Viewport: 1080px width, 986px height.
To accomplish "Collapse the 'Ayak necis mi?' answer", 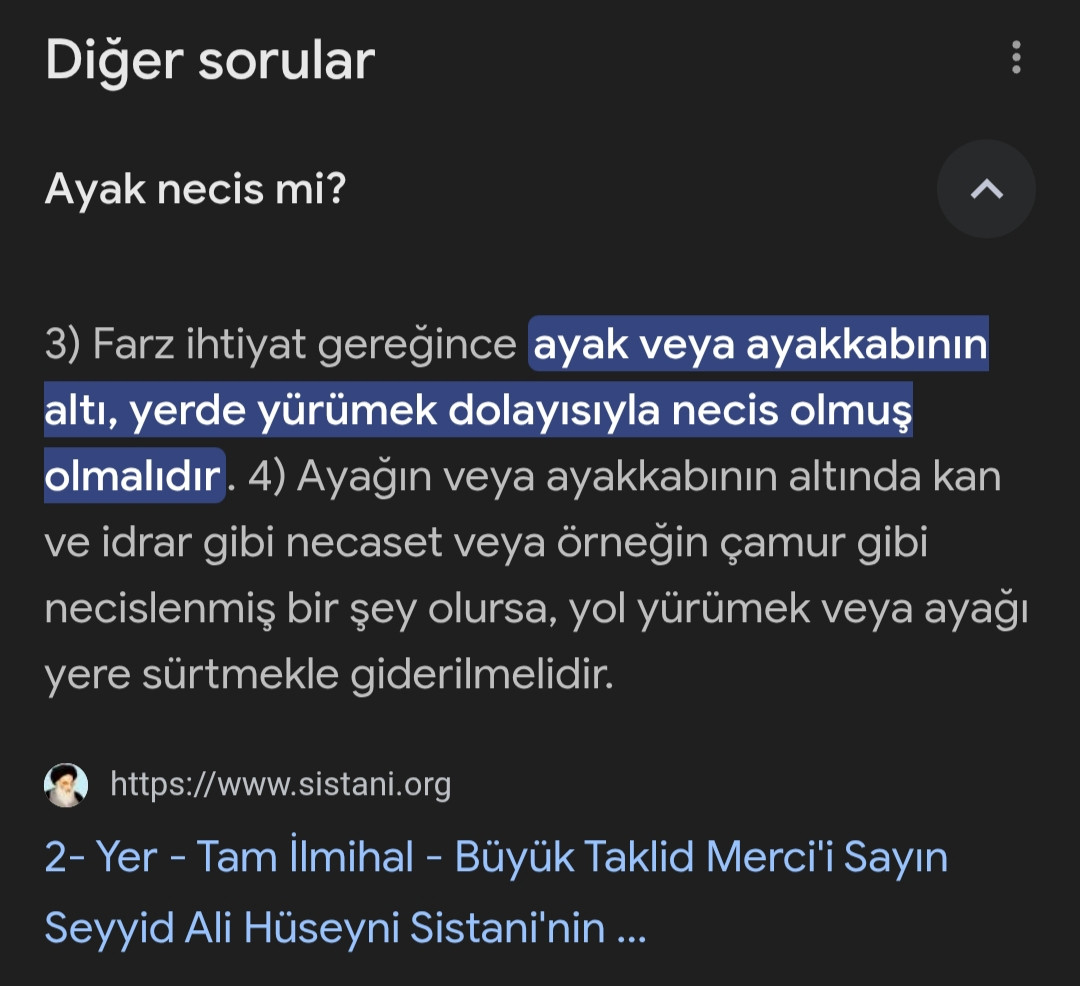I will tap(986, 189).
